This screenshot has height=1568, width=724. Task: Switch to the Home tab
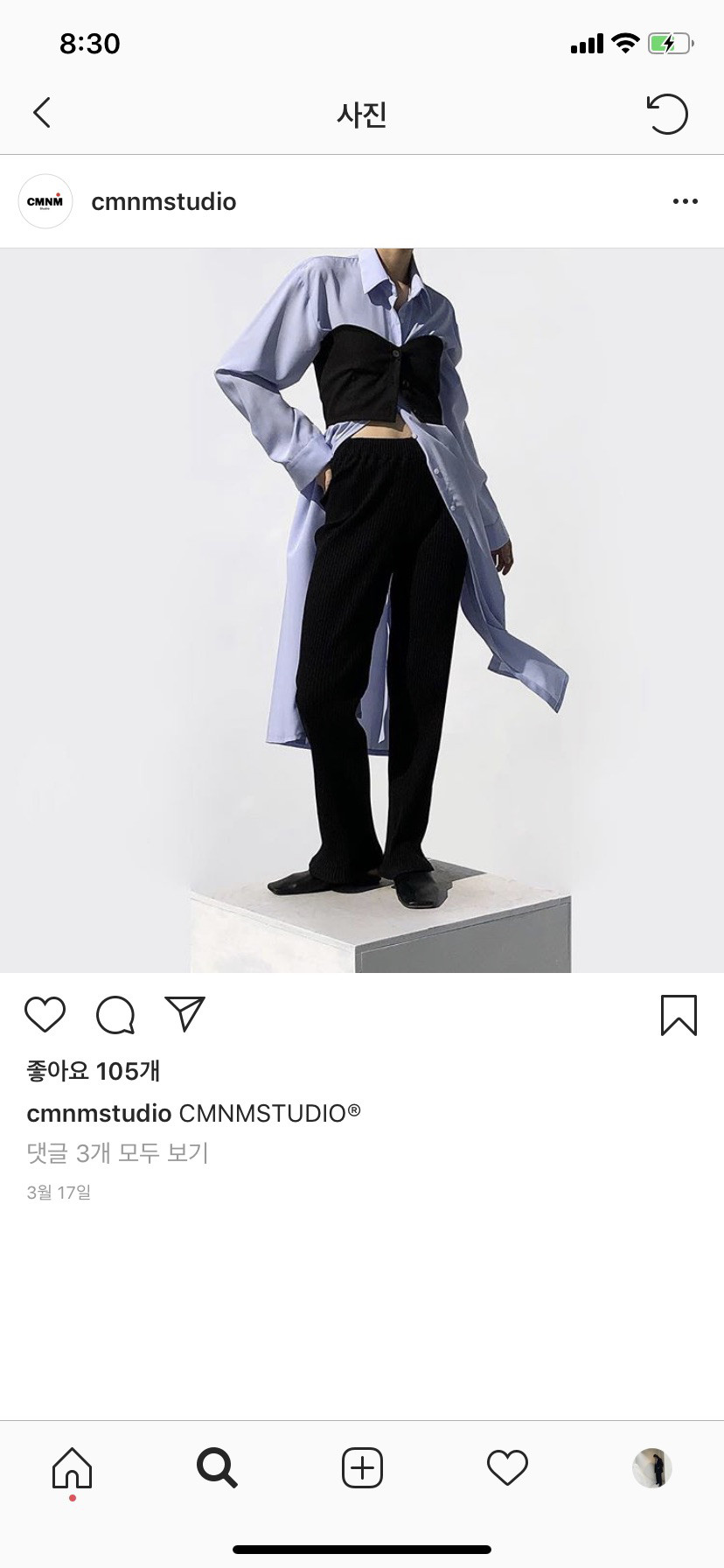pos(72,1468)
